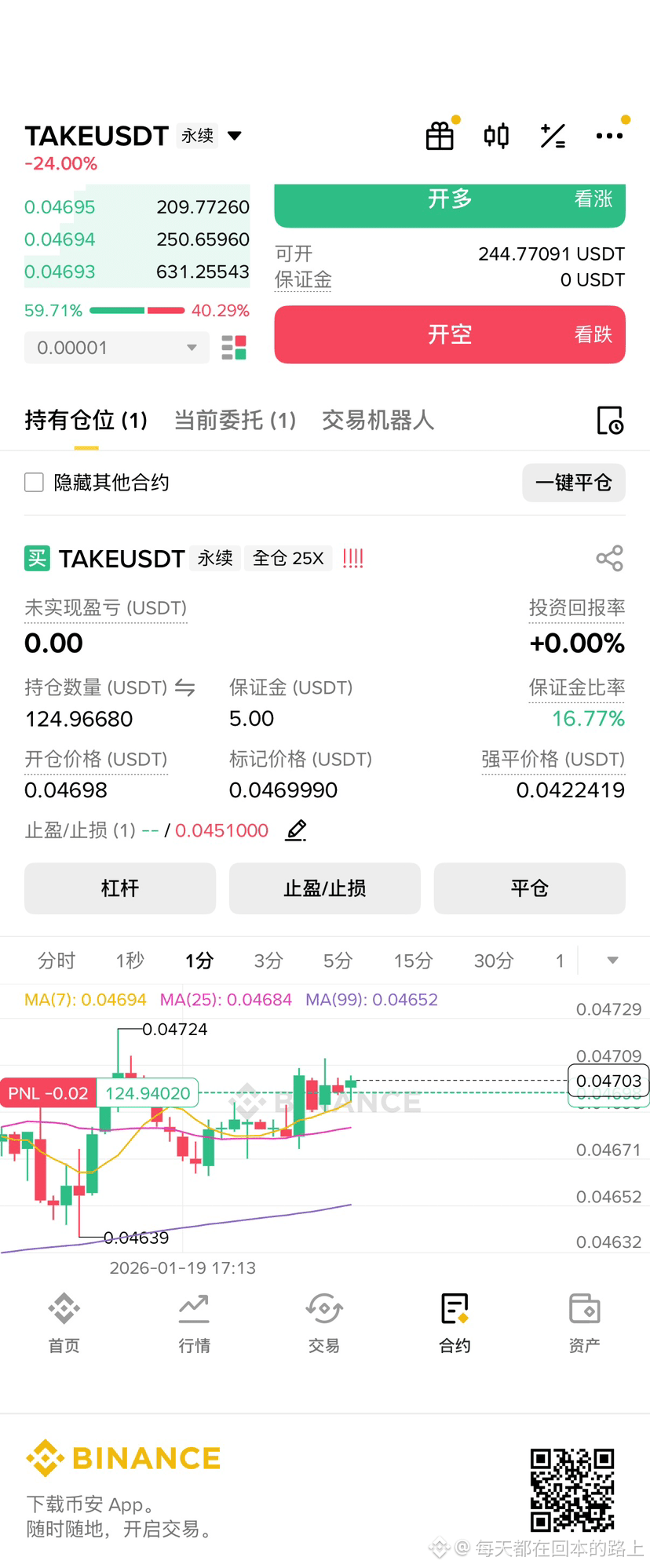Open order records via the clock-document icon
The image size is (650, 1568).
[x=610, y=421]
